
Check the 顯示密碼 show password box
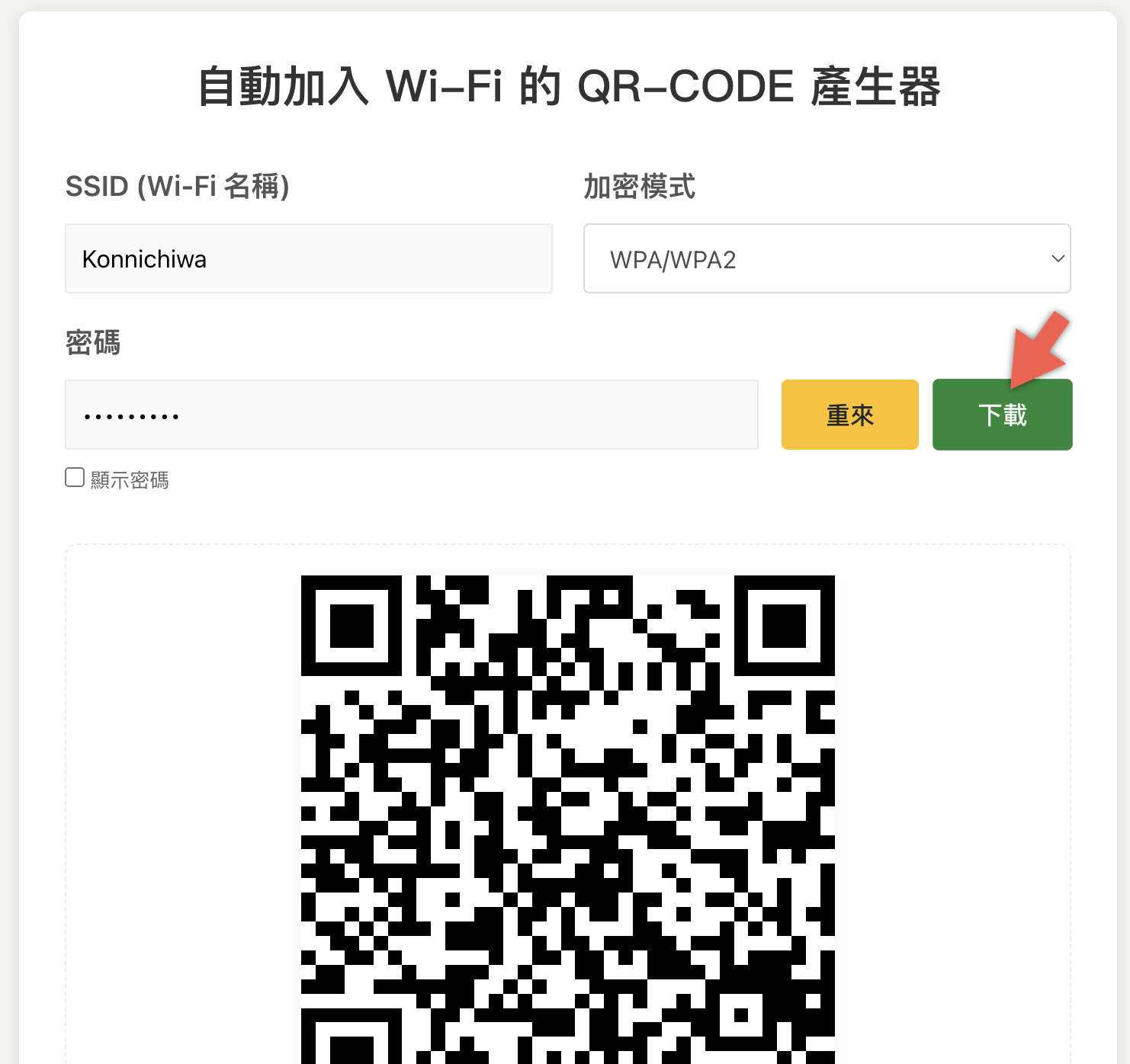[x=75, y=478]
